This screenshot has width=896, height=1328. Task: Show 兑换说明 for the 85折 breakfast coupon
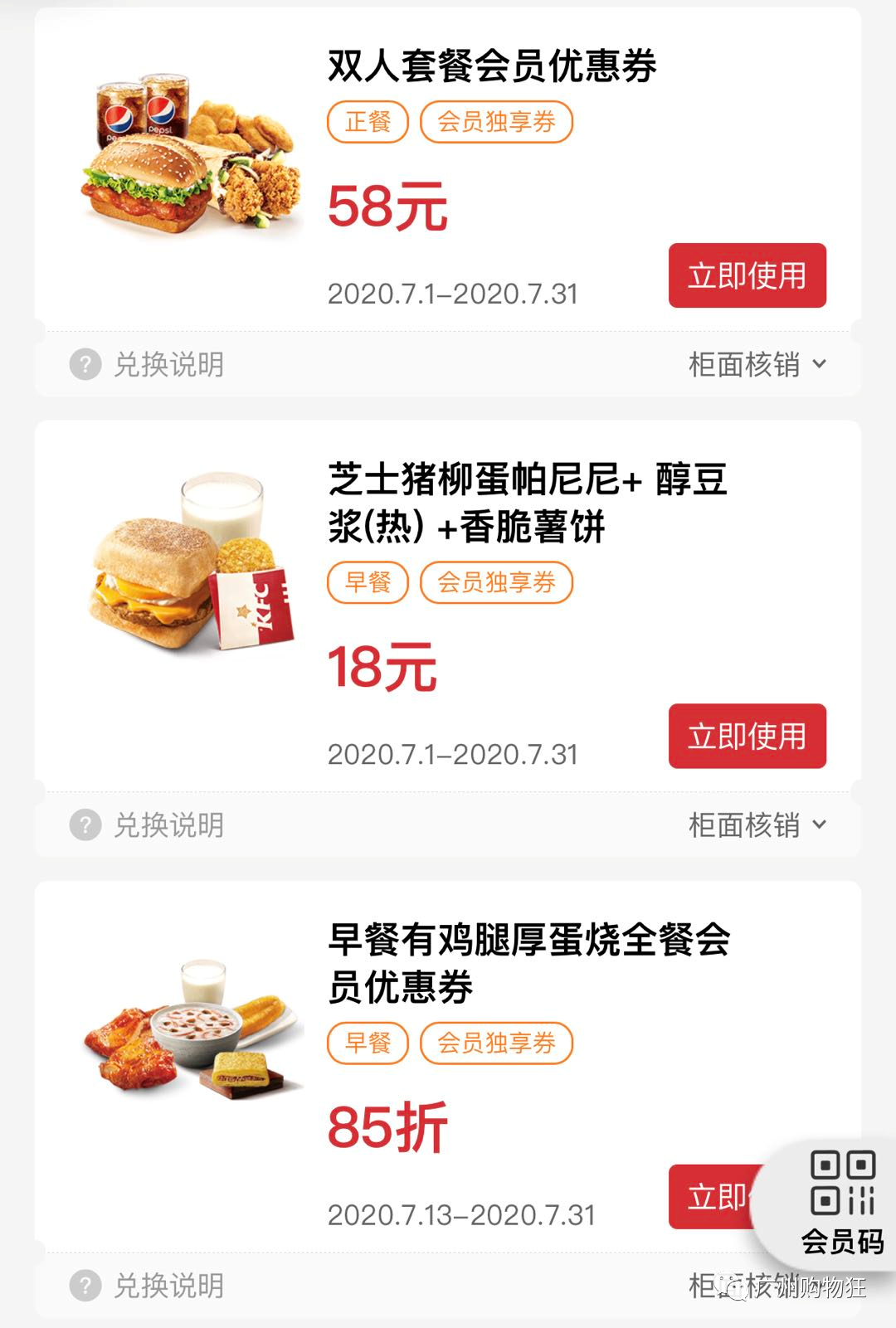pos(148,1286)
